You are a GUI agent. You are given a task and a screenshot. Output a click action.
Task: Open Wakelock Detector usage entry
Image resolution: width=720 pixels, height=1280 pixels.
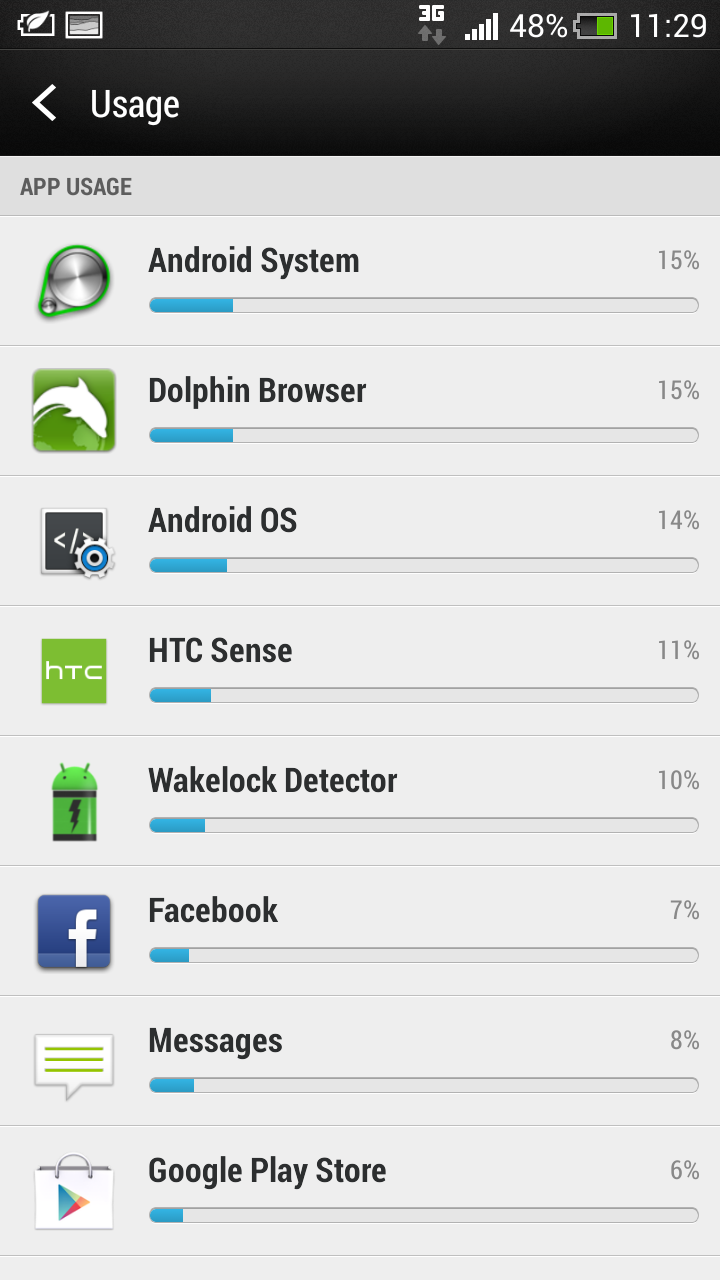[x=360, y=801]
